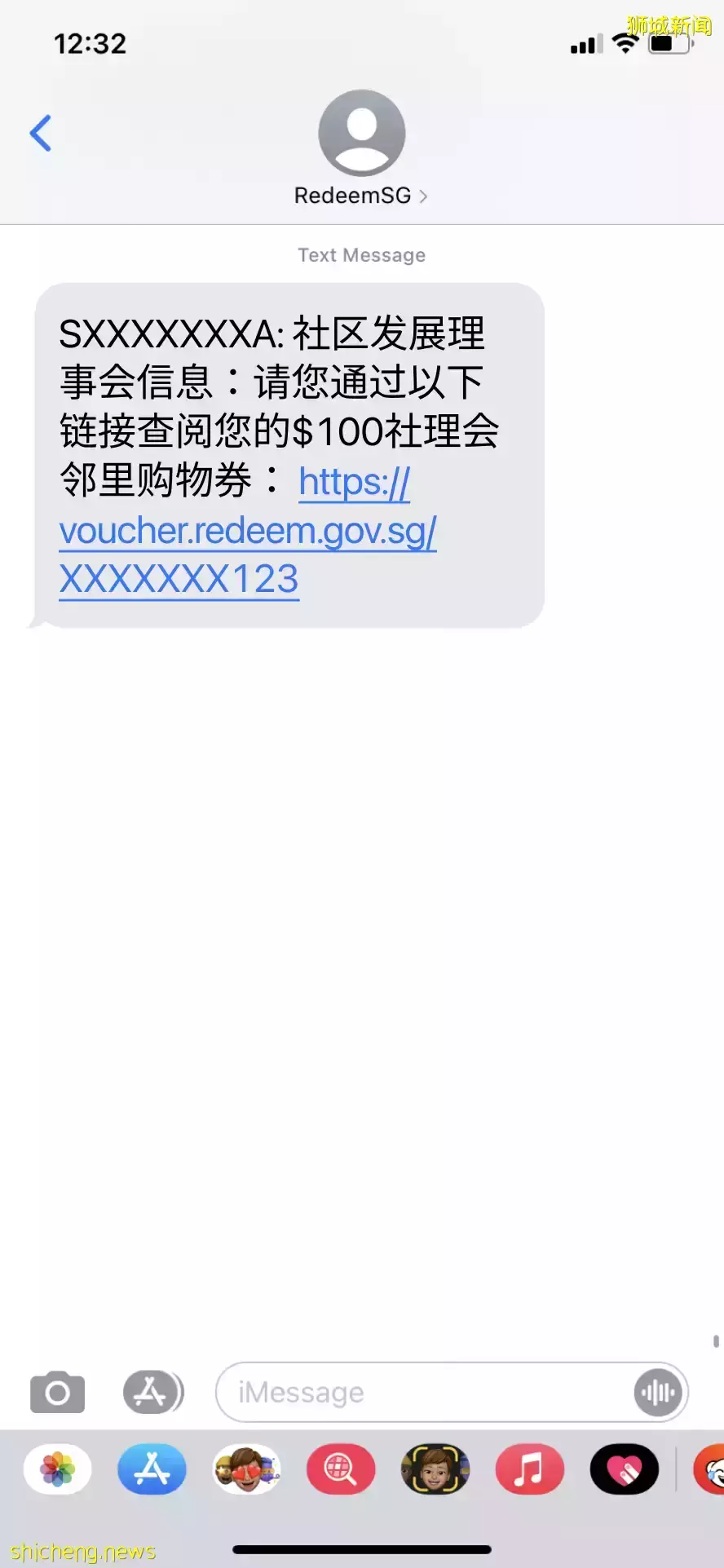Expand RedeemSG contact details with the chevron
724x1568 pixels.
[x=423, y=196]
